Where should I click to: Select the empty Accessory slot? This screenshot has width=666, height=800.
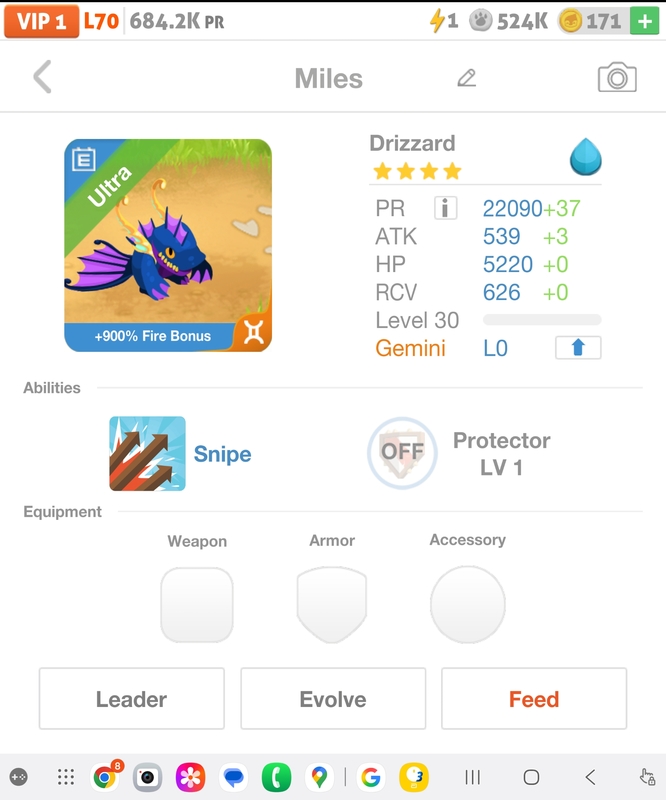click(467, 603)
